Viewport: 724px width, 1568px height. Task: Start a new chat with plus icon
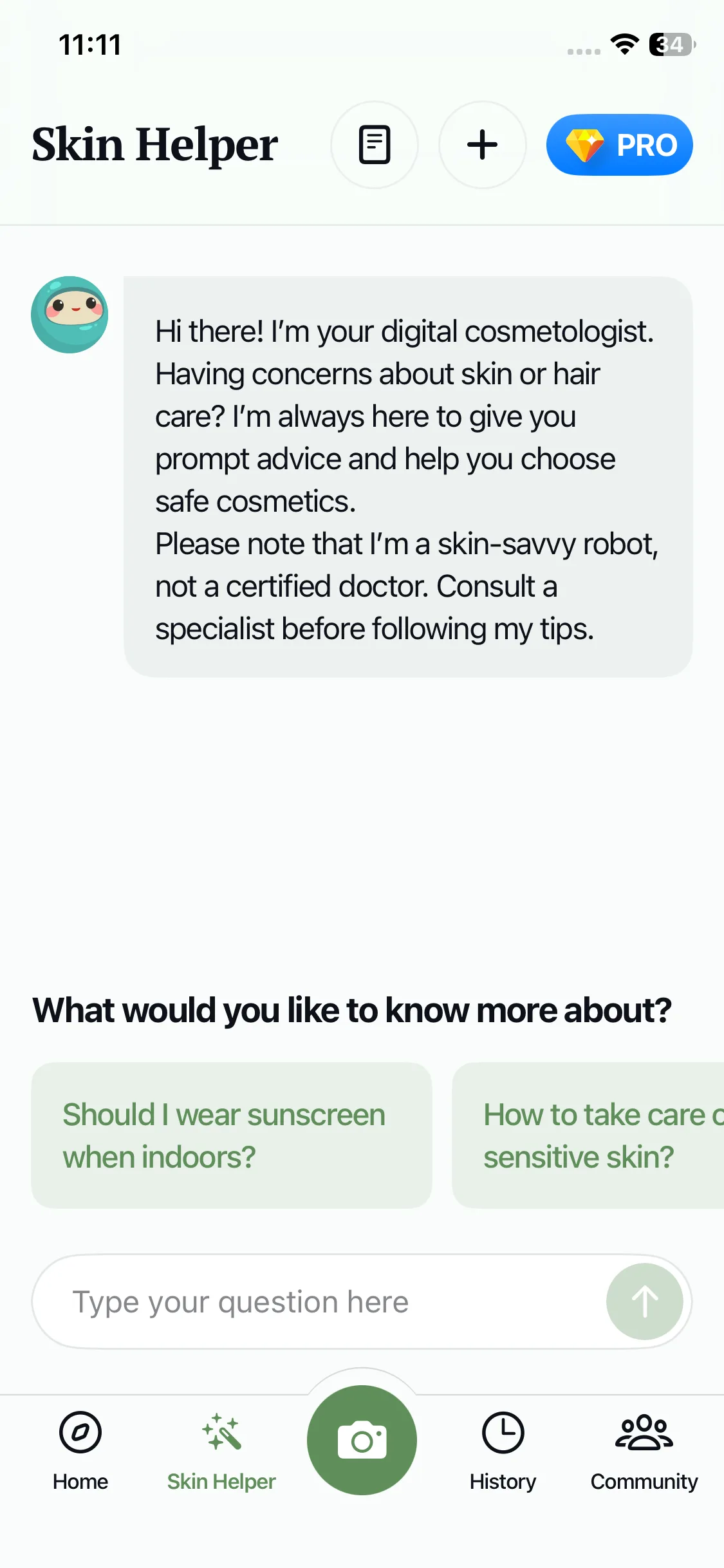tap(483, 145)
